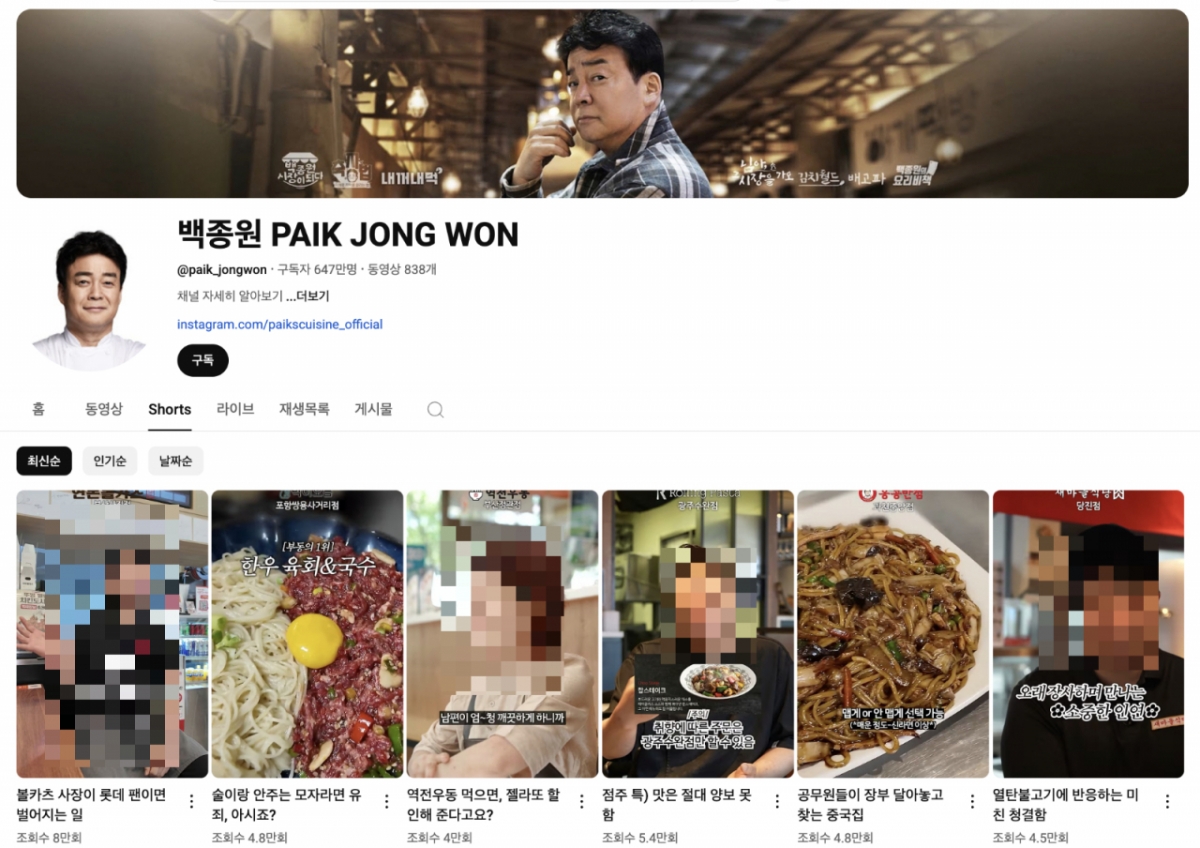Viewport: 1200px width, 848px height.
Task: Sort Shorts by 인기순
Action: pos(110,461)
